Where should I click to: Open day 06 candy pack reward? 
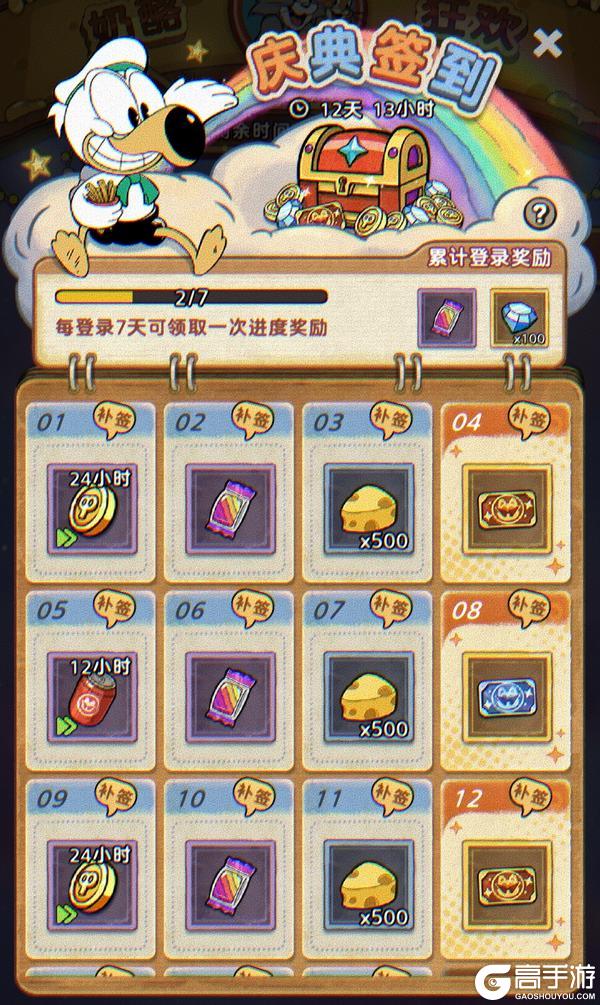point(230,697)
